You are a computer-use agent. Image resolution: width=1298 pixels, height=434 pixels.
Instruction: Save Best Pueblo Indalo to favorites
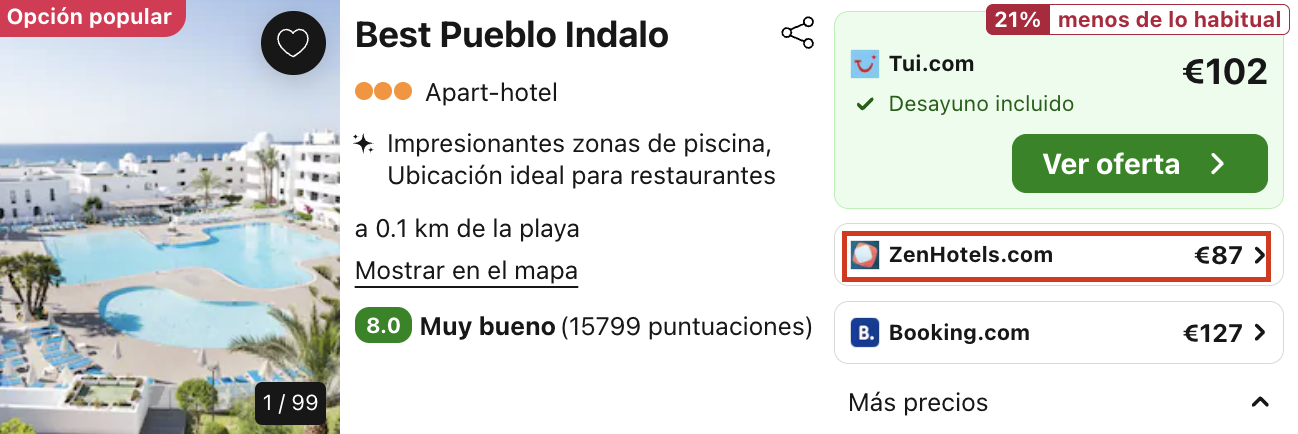click(292, 43)
